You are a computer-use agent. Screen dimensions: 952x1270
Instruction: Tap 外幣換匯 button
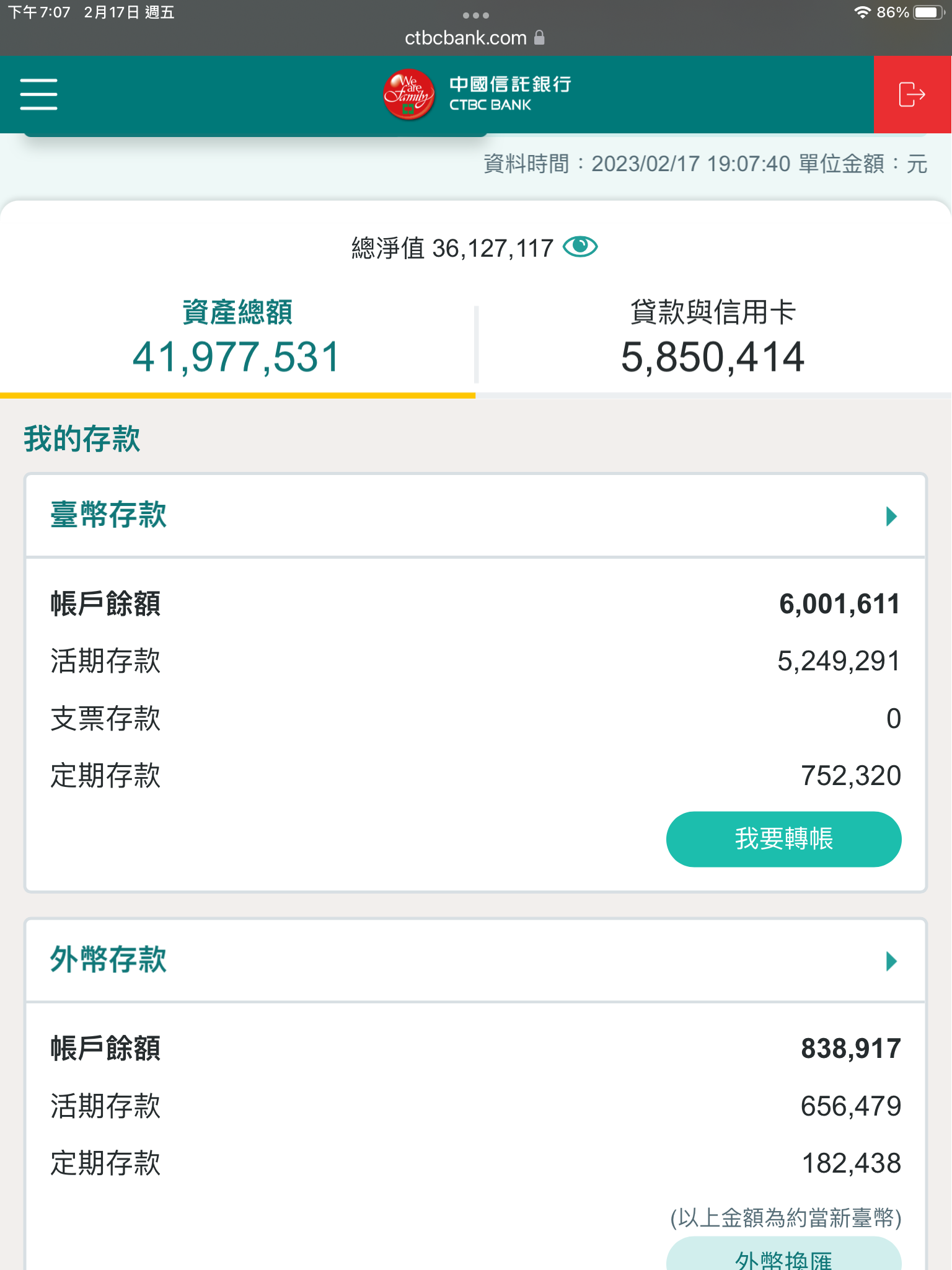pyautogui.click(x=783, y=1256)
